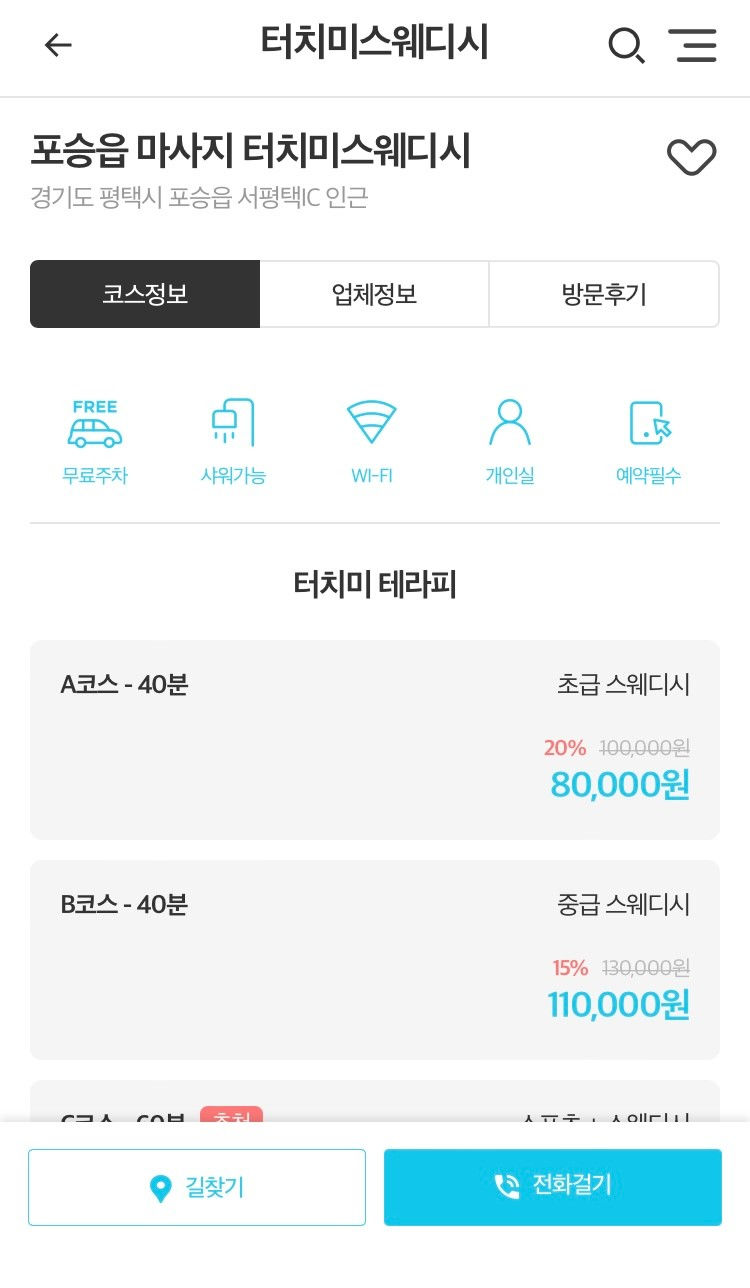Screen dimensions: 750x1288
Task: Open the B코스 - 40분 course card
Action: pos(375,960)
